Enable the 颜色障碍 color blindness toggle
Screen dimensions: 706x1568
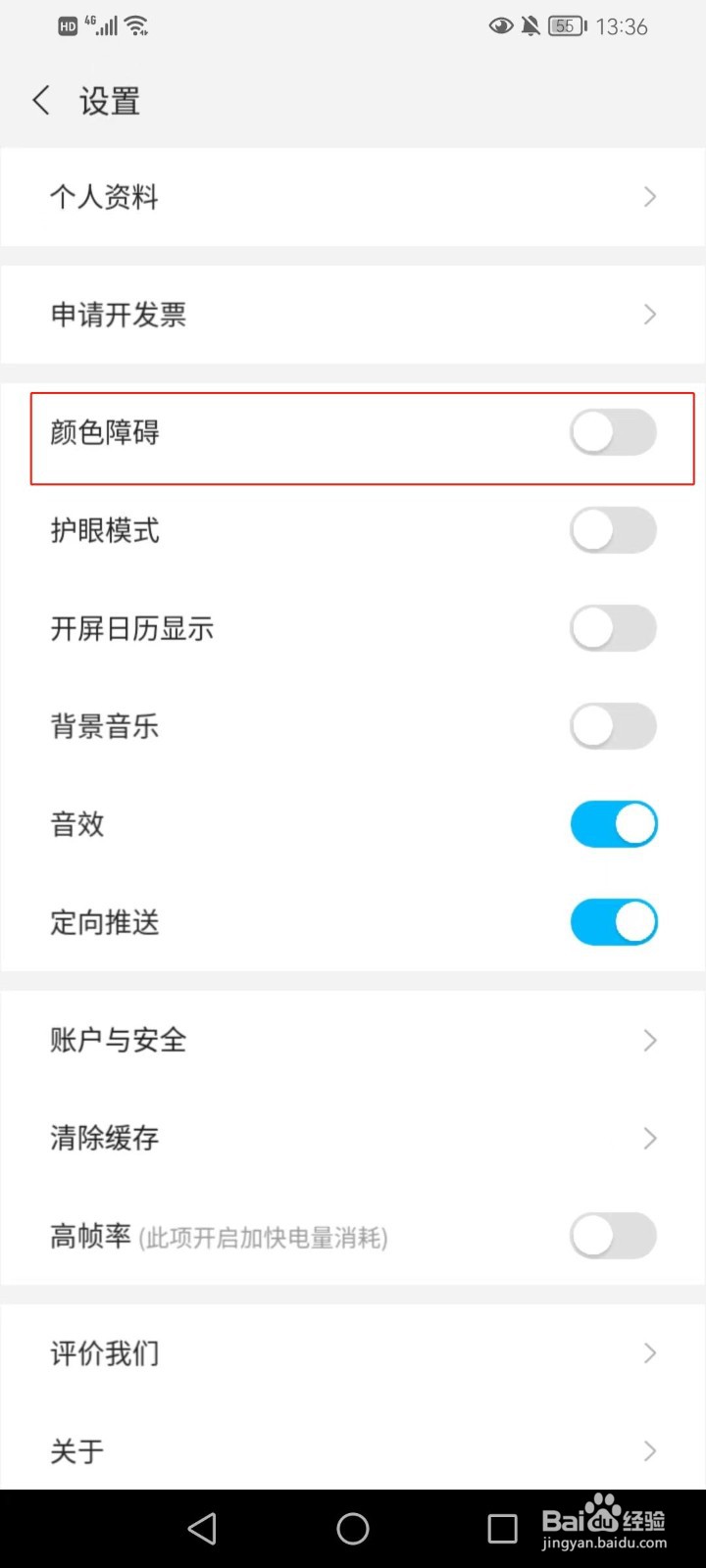pyautogui.click(x=613, y=431)
